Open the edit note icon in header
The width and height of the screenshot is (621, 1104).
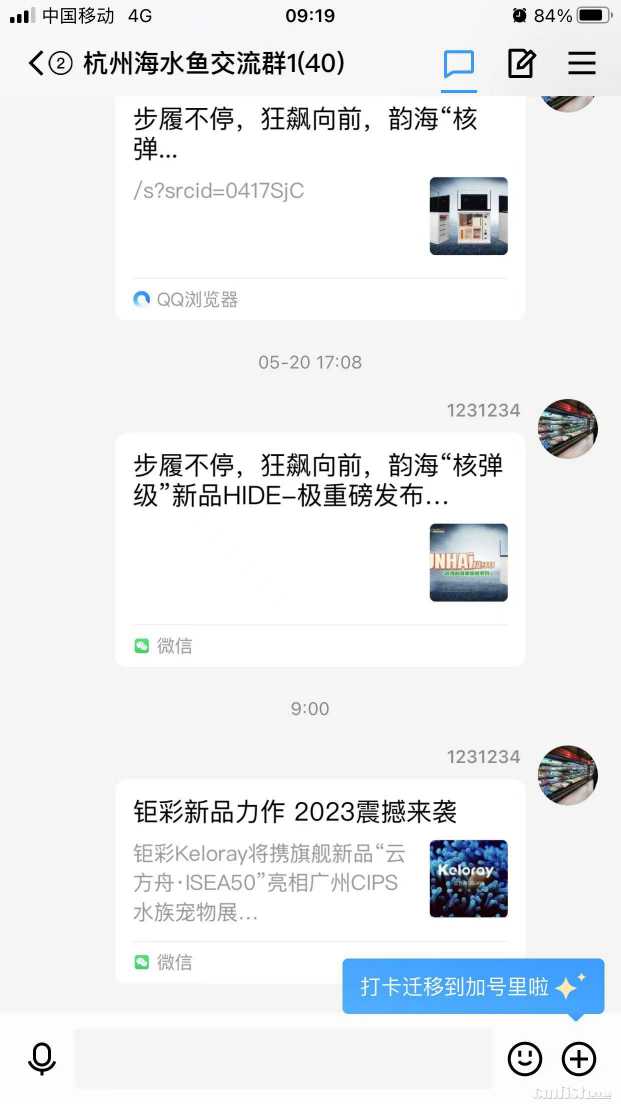(521, 64)
